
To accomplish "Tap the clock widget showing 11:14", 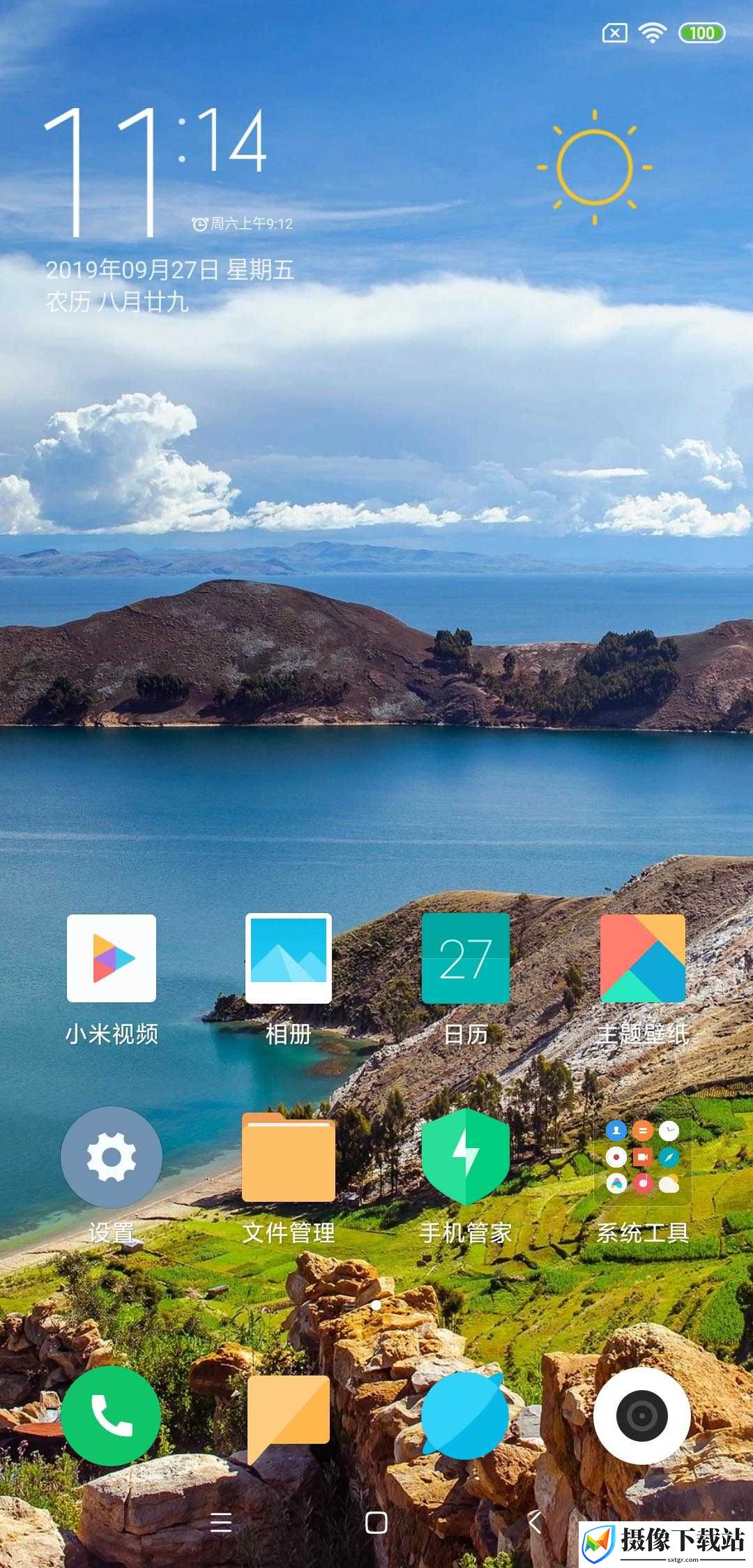I will point(155,171).
